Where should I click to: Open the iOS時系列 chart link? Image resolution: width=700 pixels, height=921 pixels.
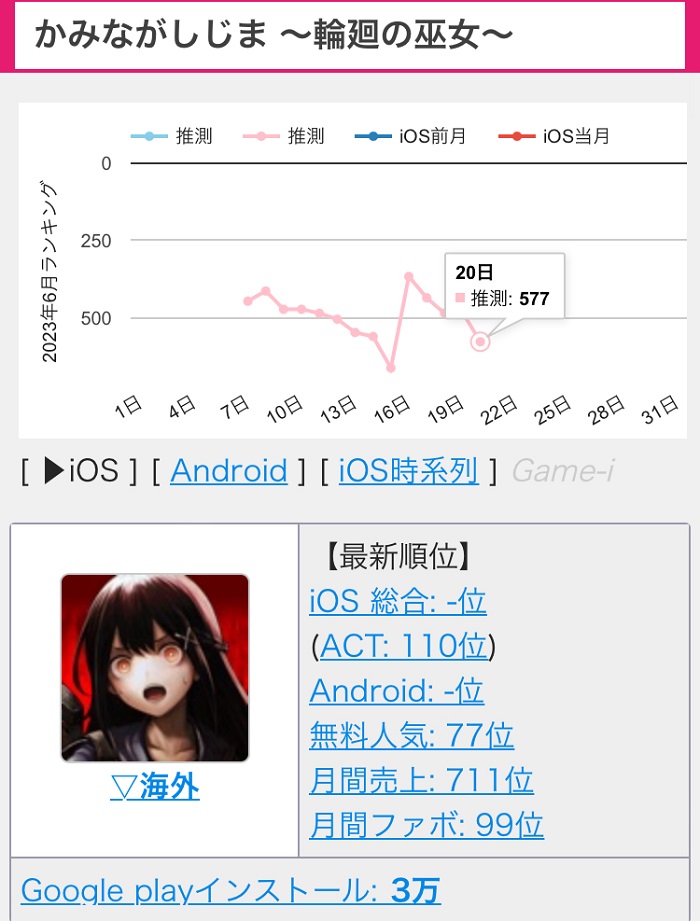point(408,470)
